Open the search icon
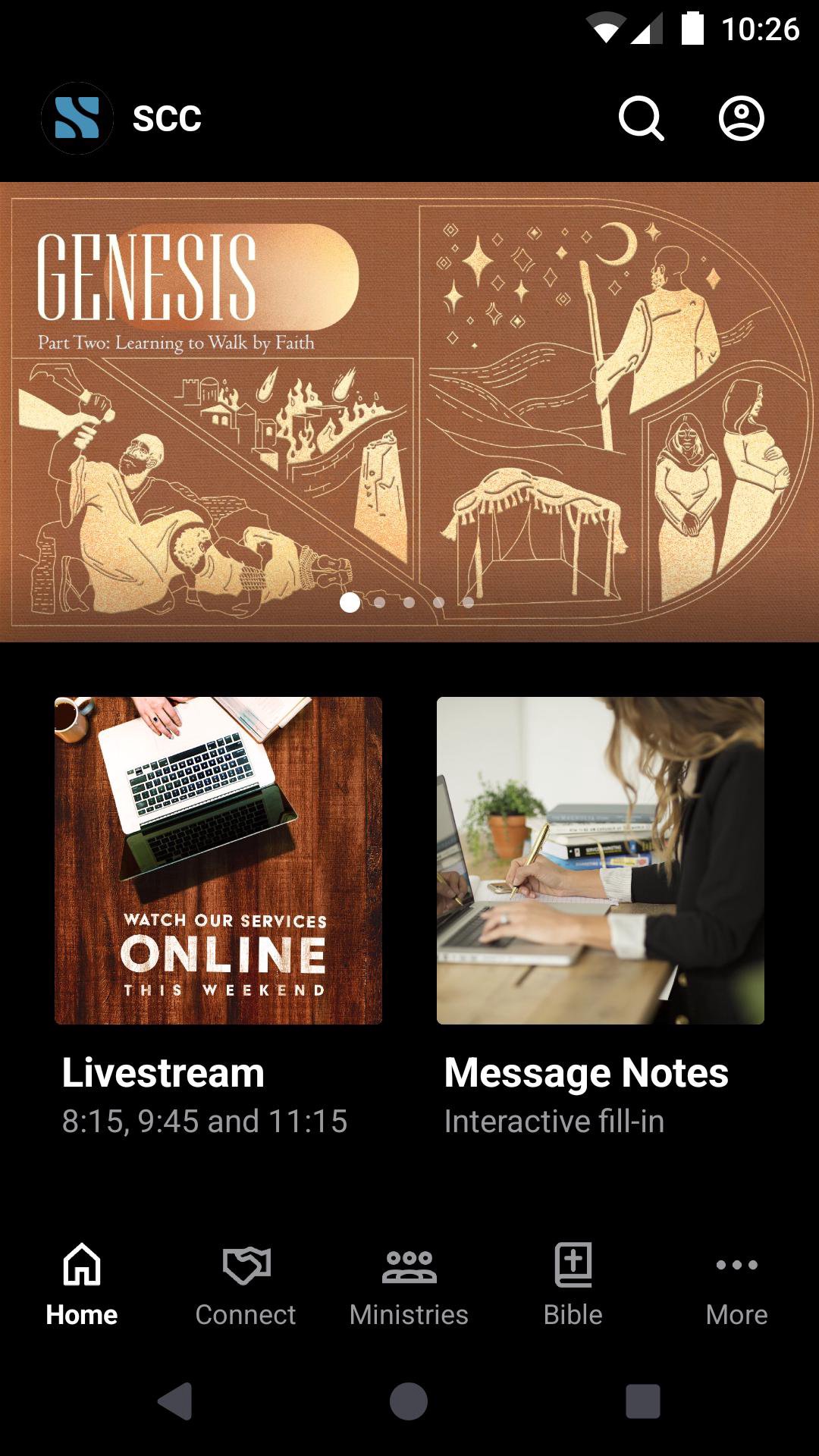Viewport: 819px width, 1456px height. pyautogui.click(x=642, y=118)
